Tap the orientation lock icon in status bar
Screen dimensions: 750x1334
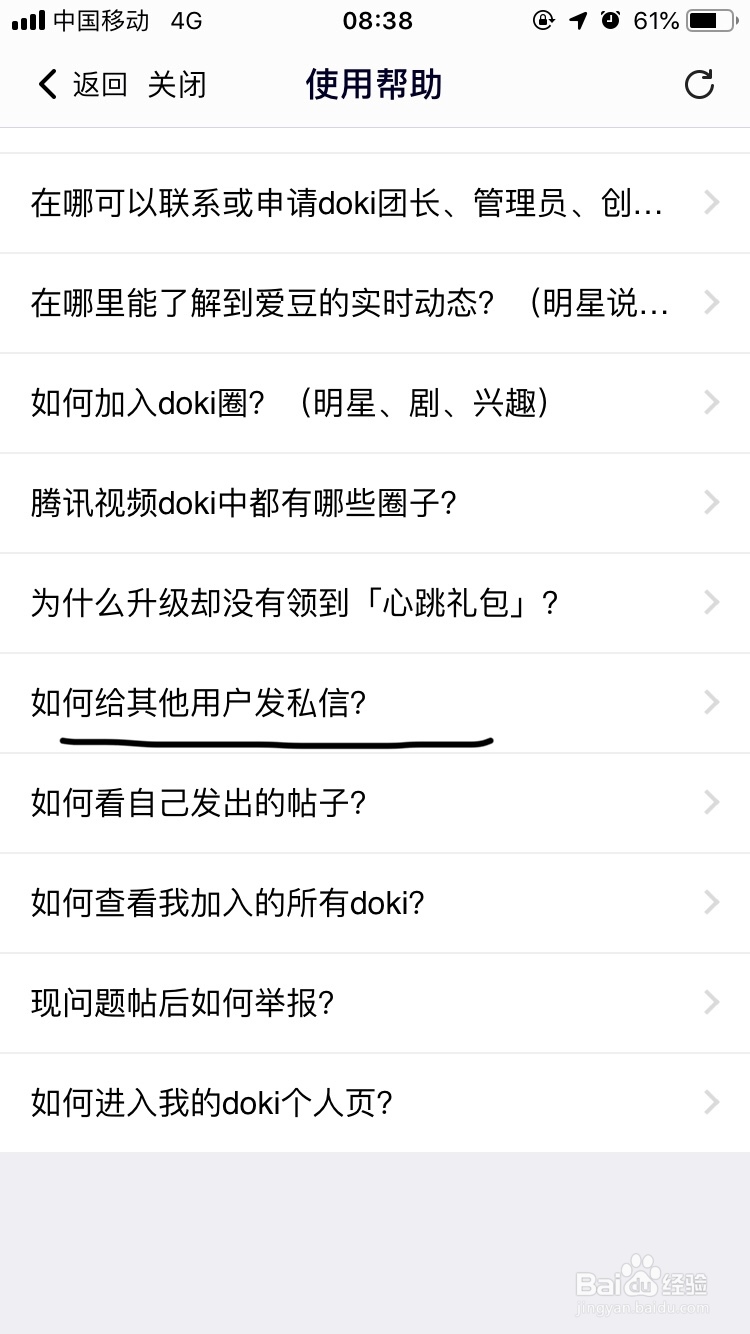pyautogui.click(x=543, y=21)
